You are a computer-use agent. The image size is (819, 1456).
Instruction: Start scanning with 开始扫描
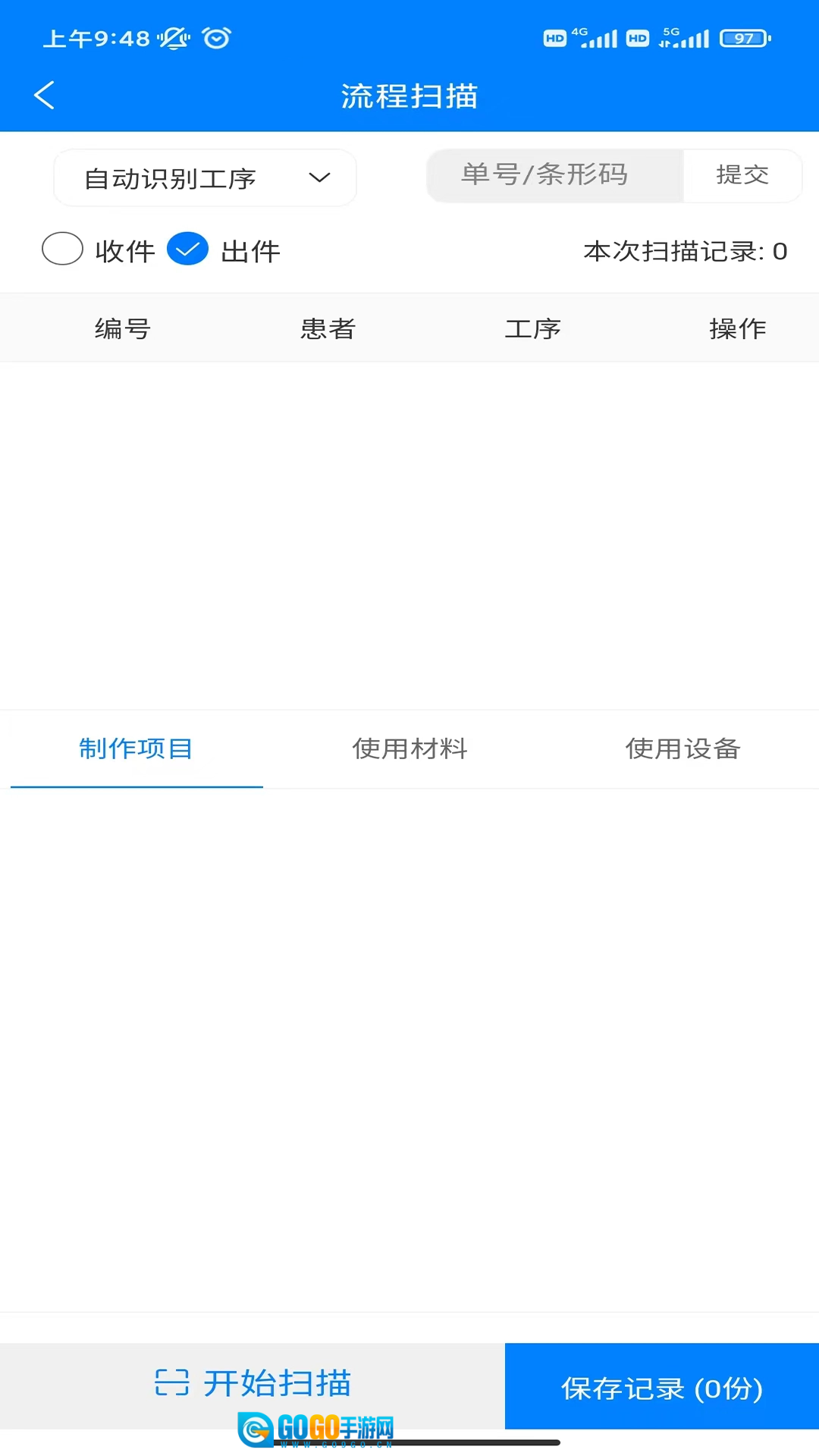253,1383
